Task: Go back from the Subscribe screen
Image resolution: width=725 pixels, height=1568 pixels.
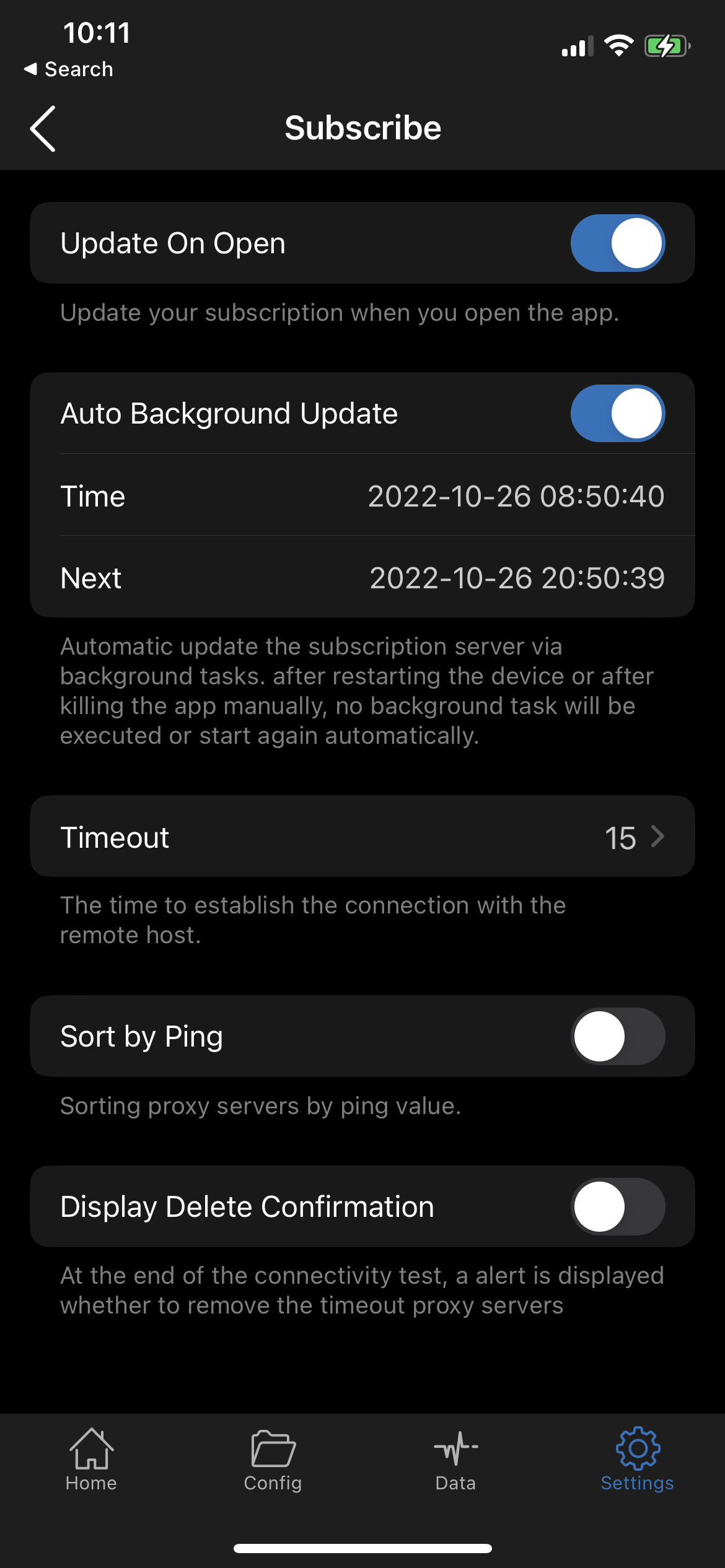Action: (x=43, y=128)
